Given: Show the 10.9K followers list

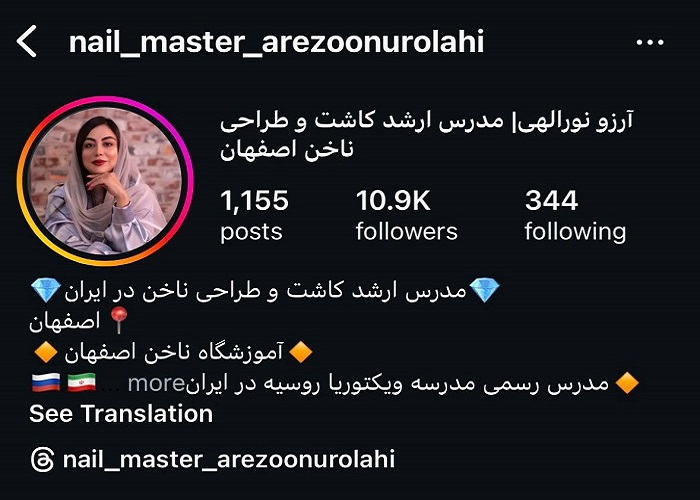Looking at the screenshot, I should click(x=406, y=215).
